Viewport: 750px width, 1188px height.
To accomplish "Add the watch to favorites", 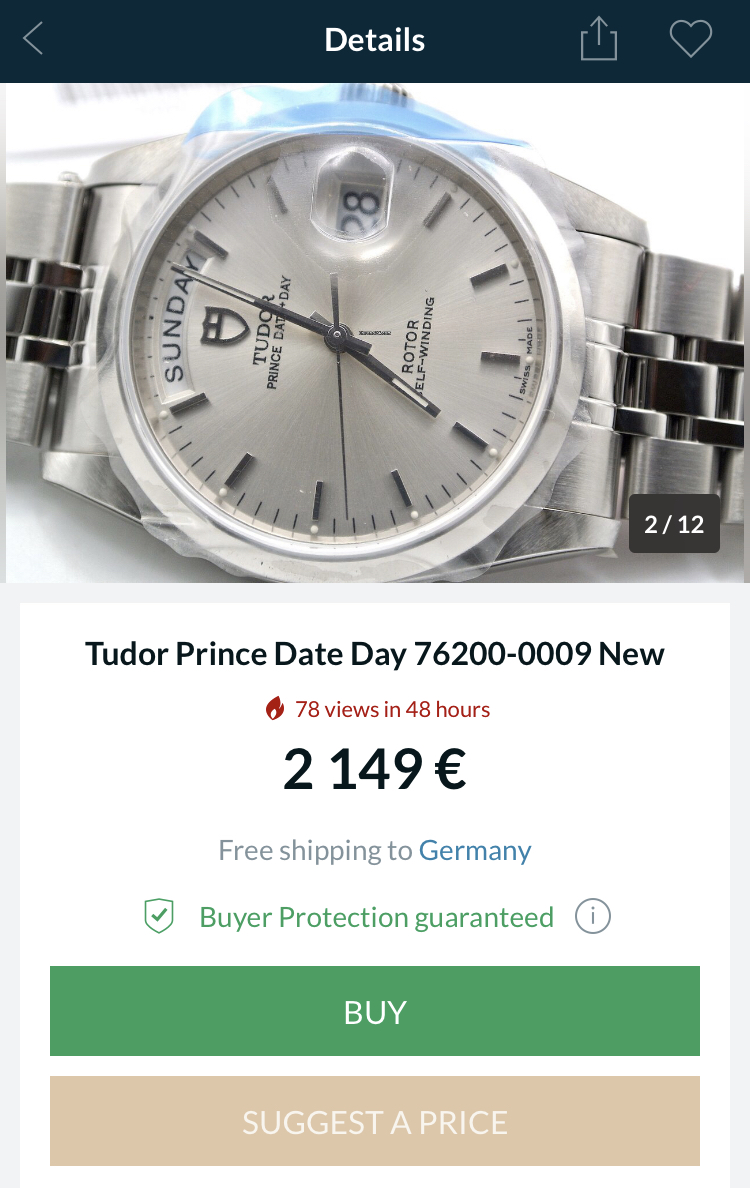I will click(690, 40).
